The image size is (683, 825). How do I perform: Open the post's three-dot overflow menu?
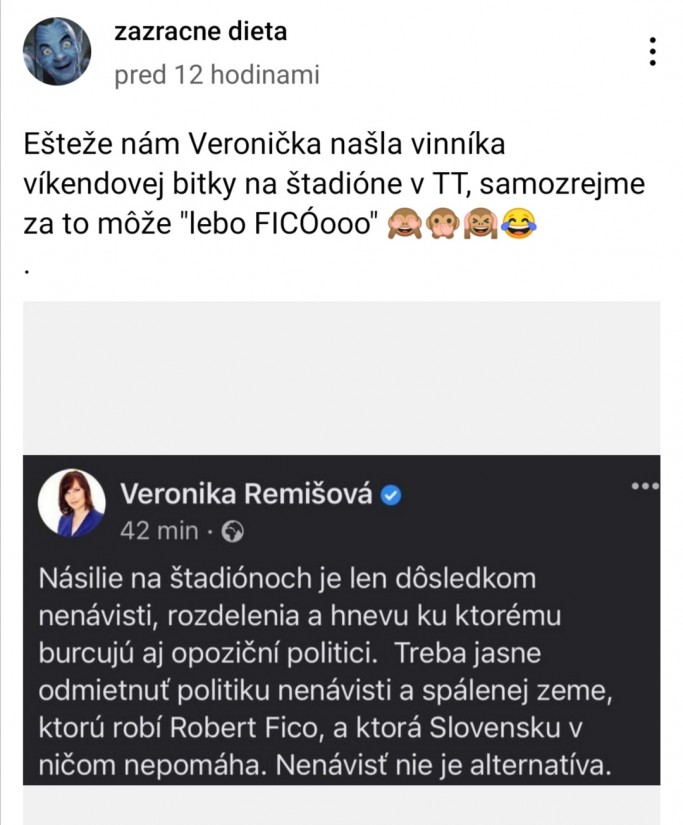point(652,51)
